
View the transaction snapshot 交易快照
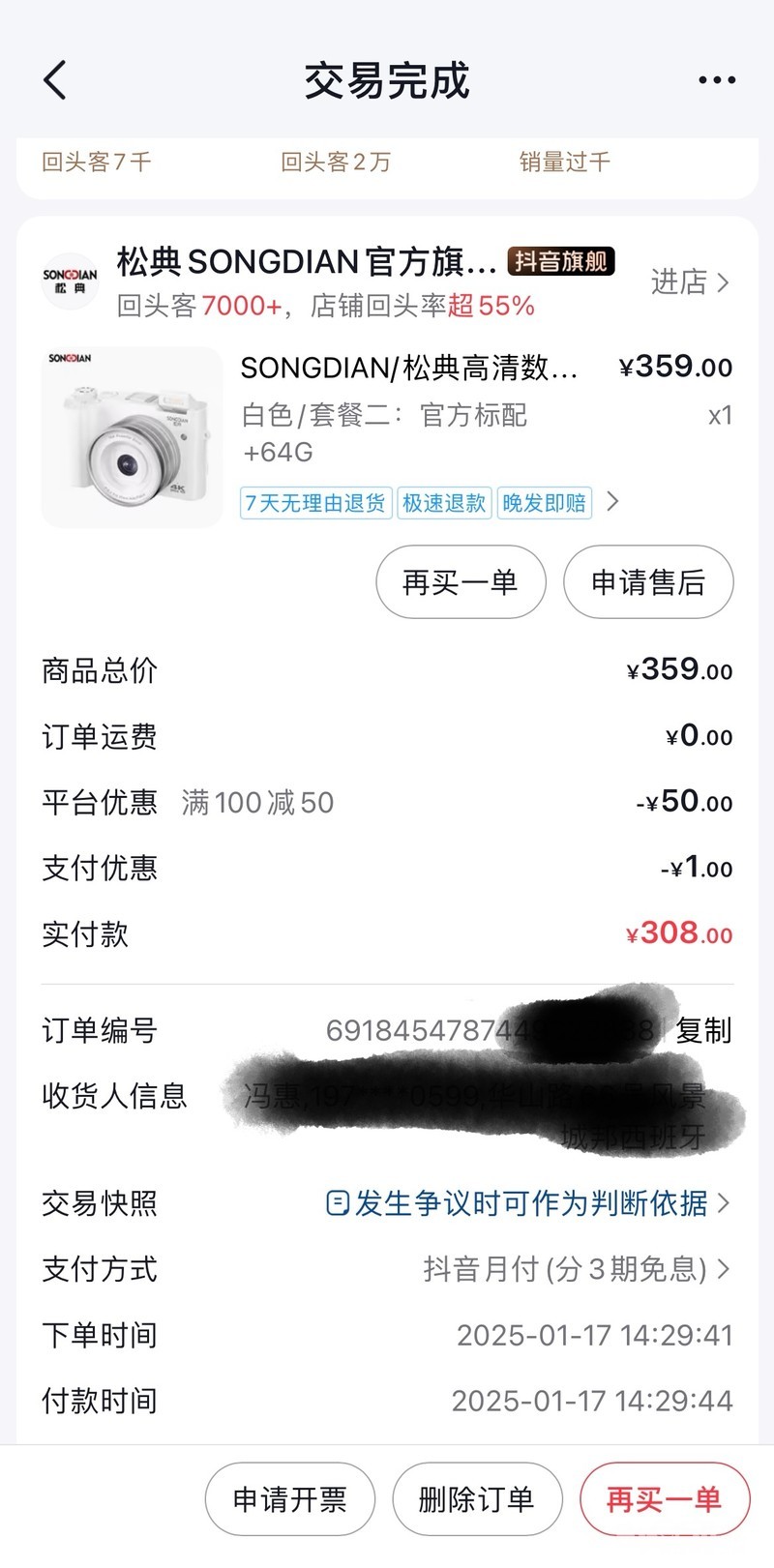(x=528, y=1203)
